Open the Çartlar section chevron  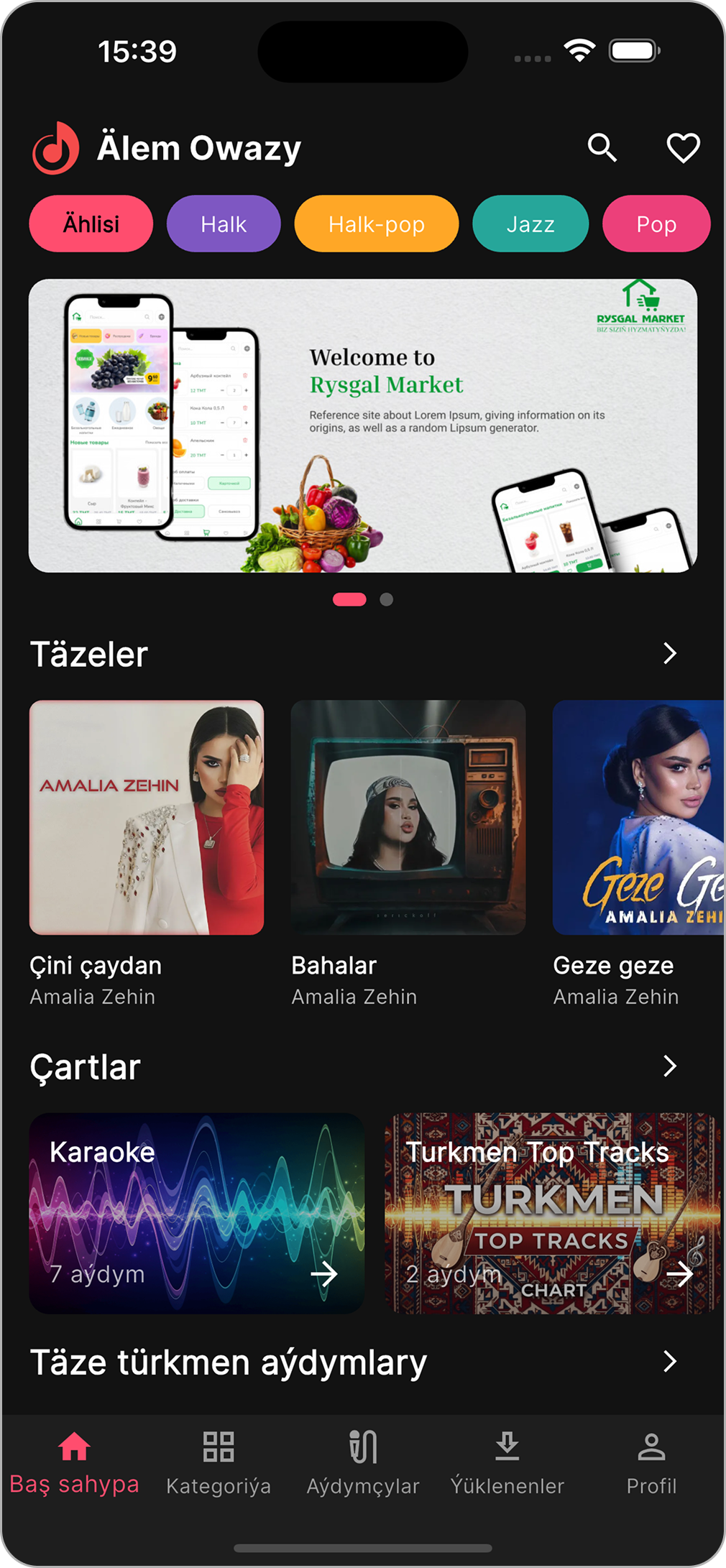click(671, 1066)
